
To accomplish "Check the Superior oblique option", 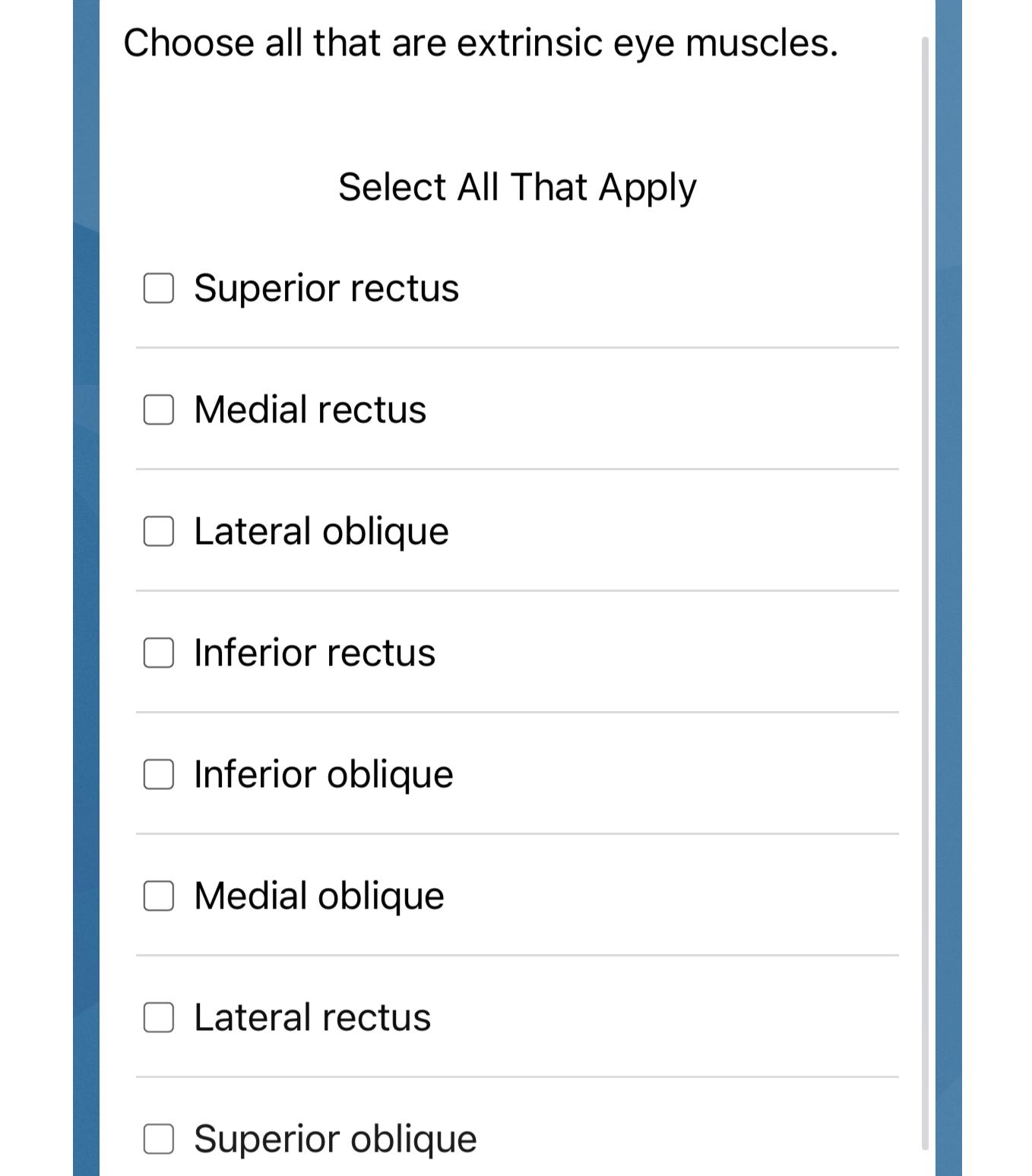I will pos(159,1139).
